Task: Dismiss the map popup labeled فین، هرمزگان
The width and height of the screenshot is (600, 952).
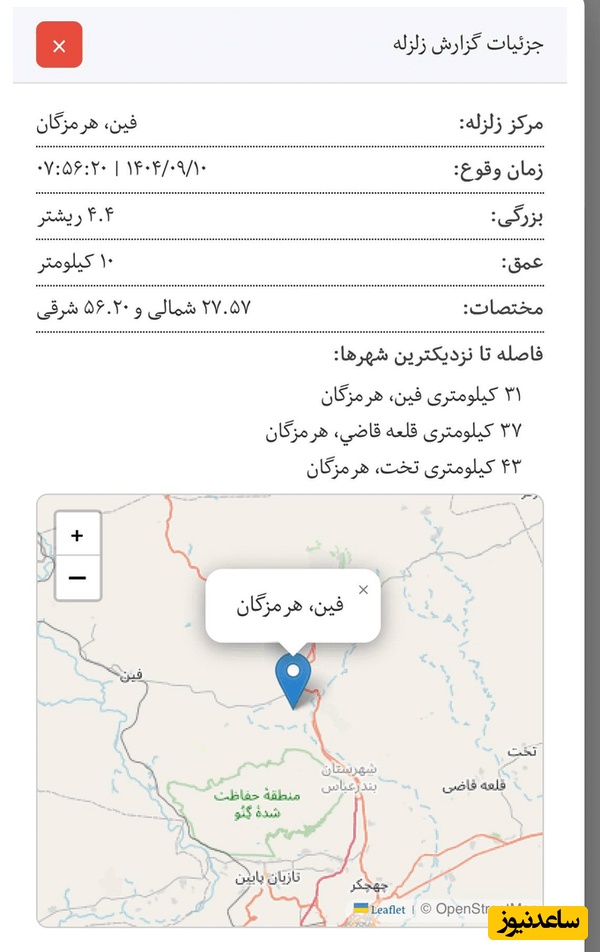Action: (x=363, y=590)
